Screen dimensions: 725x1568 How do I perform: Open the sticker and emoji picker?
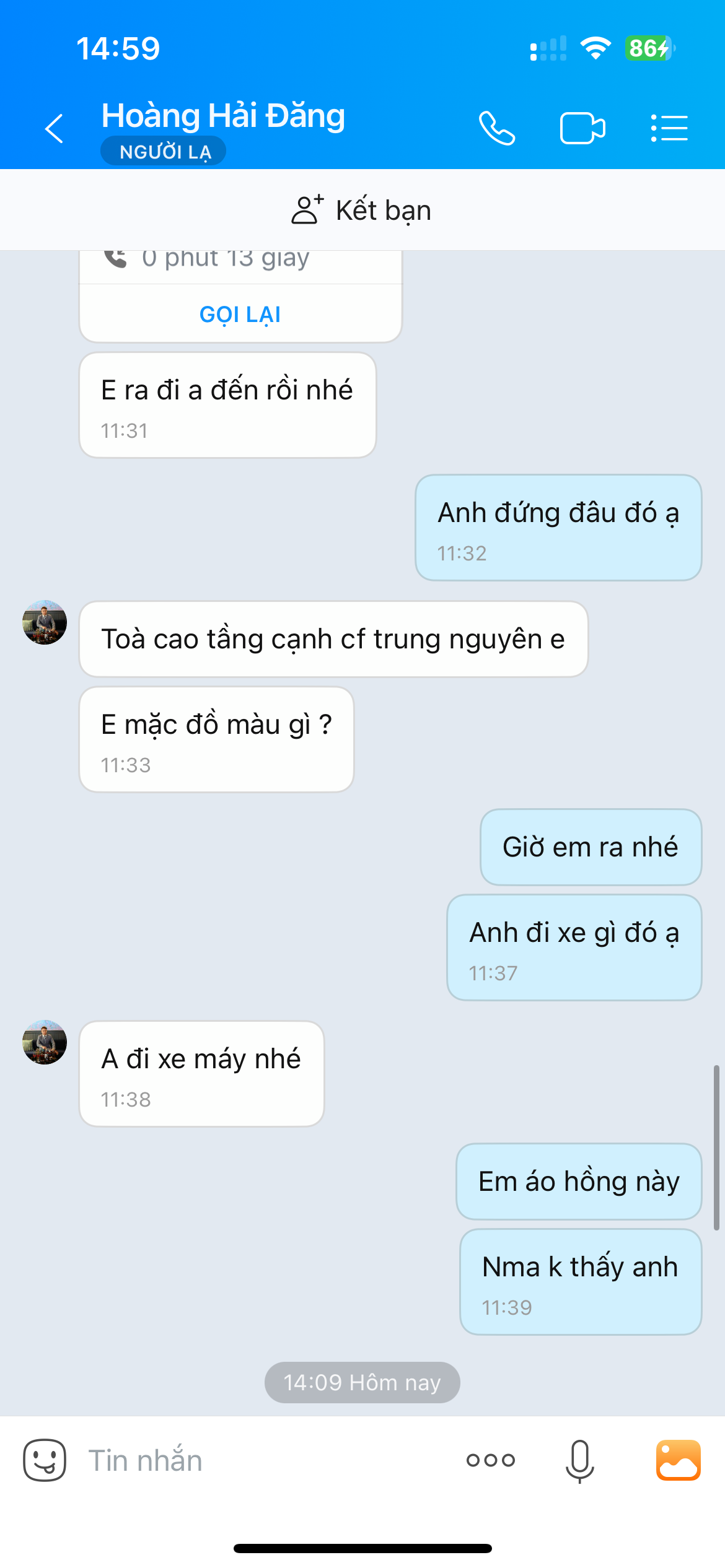click(45, 1460)
